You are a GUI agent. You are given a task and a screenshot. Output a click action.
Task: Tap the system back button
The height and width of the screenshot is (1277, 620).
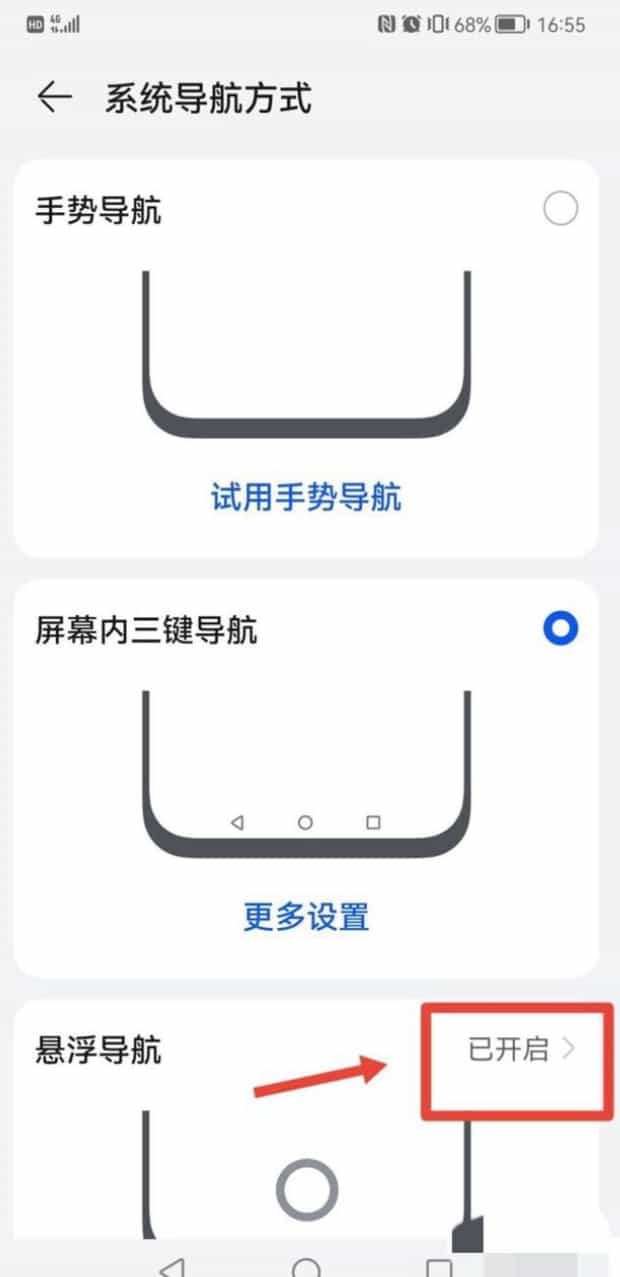click(171, 1267)
